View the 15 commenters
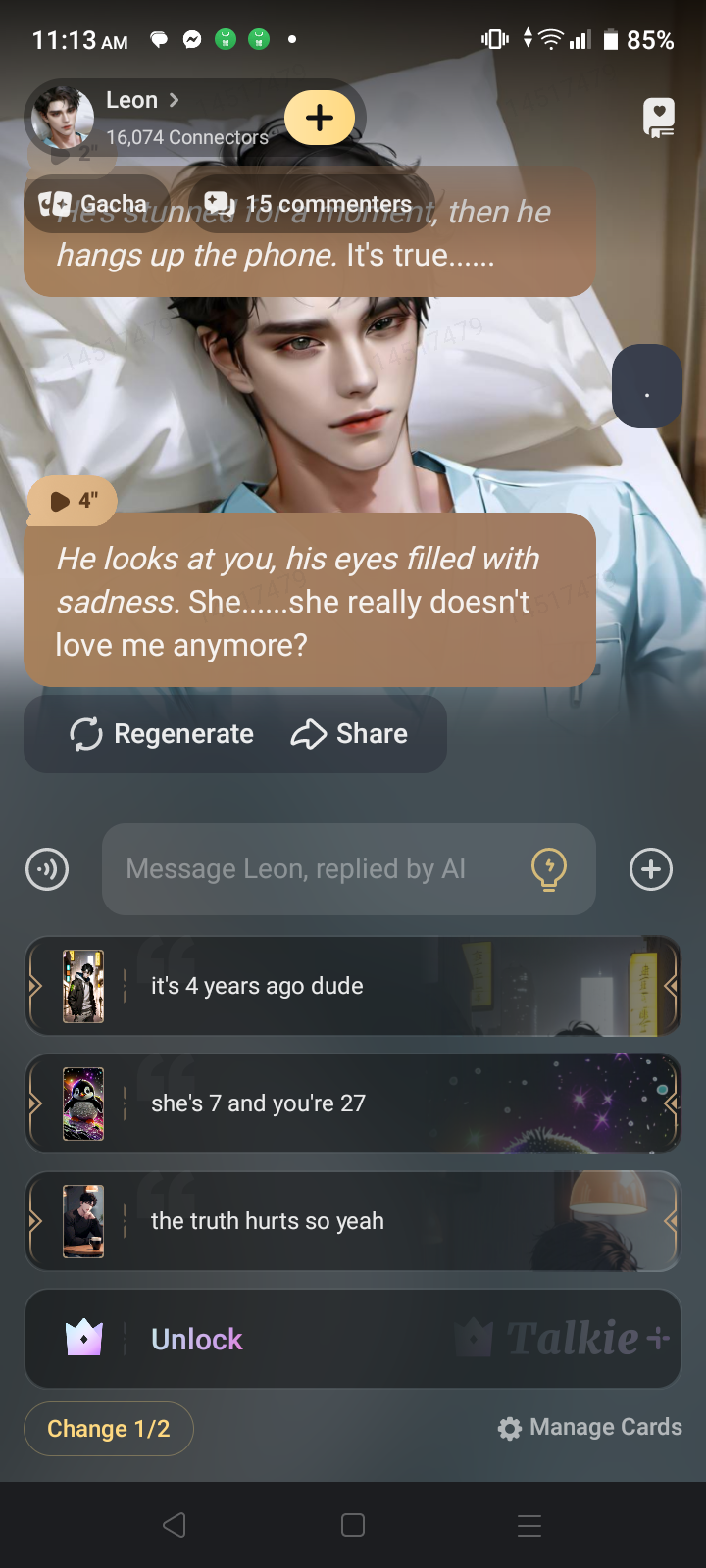Image resolution: width=706 pixels, height=1568 pixels. point(310,204)
